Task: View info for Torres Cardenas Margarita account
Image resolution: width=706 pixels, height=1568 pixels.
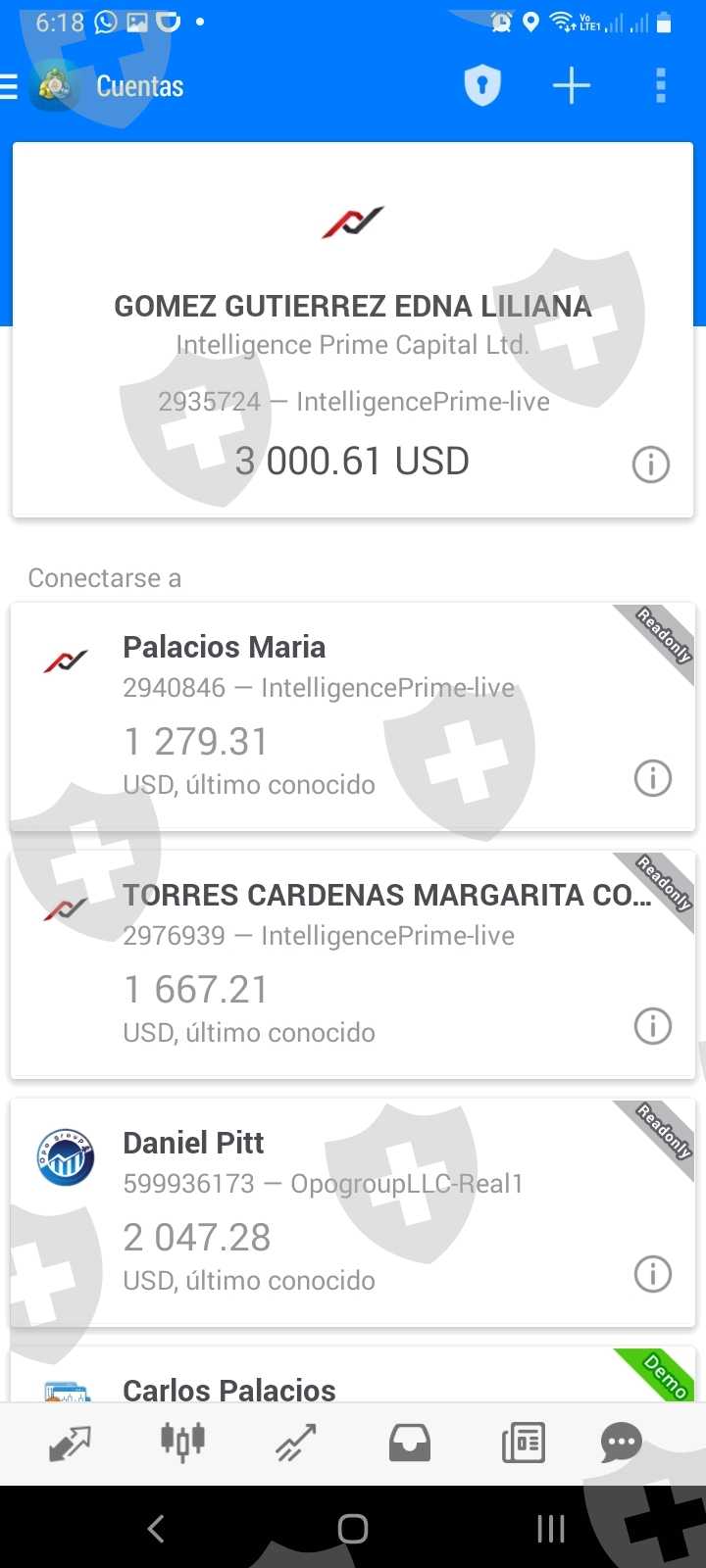Action: [x=653, y=1026]
